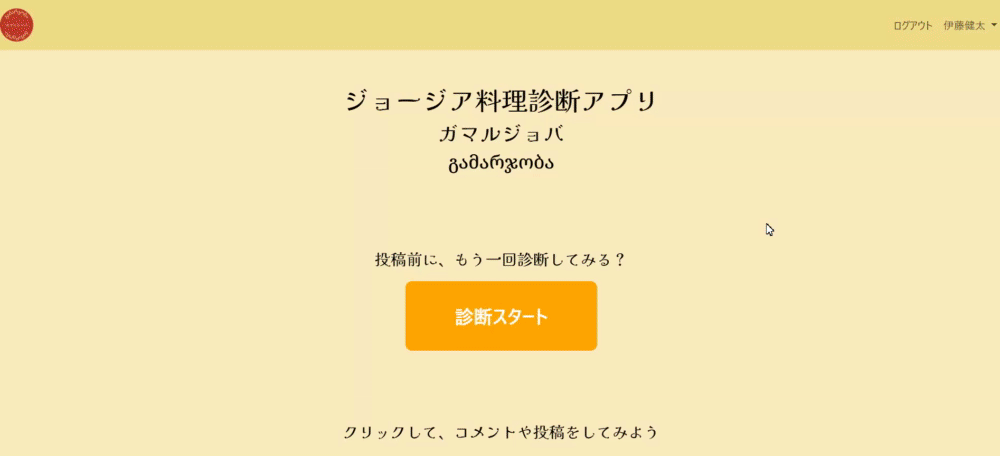The height and width of the screenshot is (456, 1000).
Task: Expand the 伊藤健太 user dropdown
Action: (x=969, y=26)
